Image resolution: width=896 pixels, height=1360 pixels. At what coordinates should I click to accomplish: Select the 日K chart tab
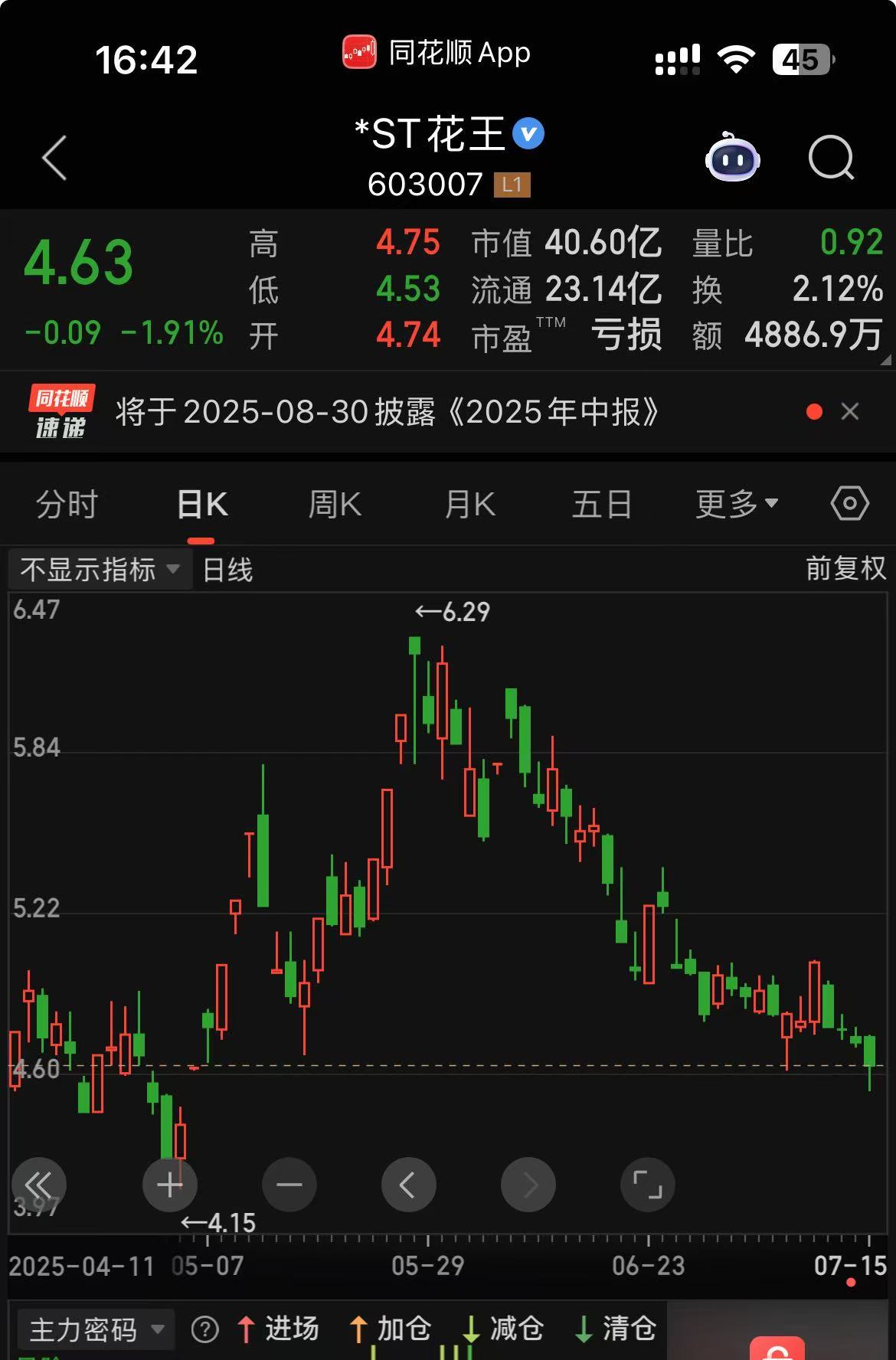point(201,505)
